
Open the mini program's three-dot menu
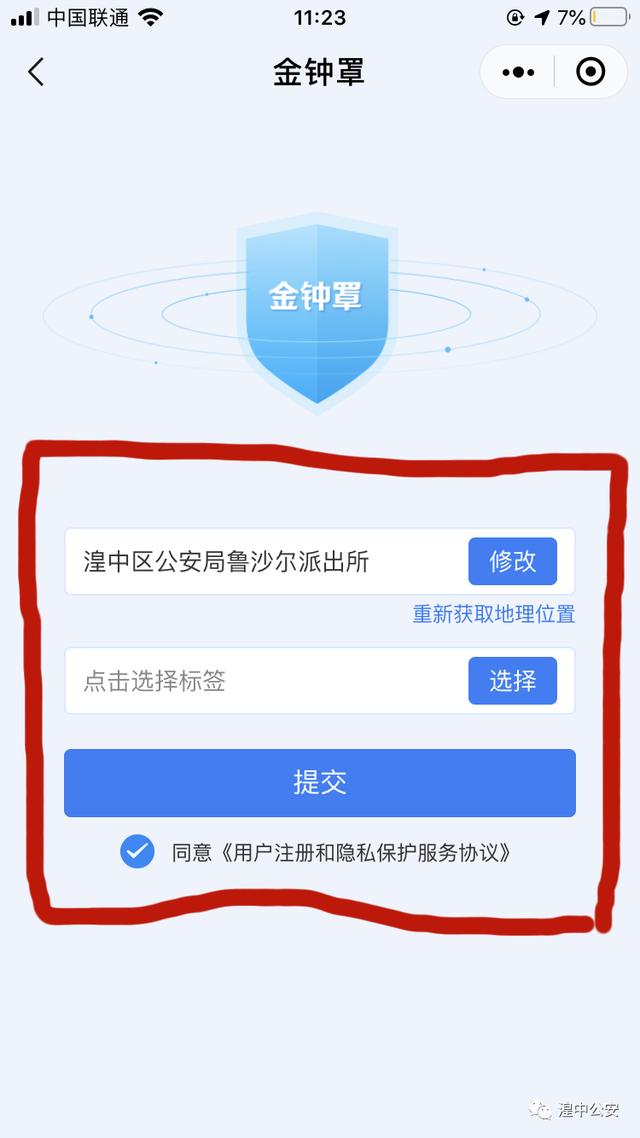click(518, 72)
